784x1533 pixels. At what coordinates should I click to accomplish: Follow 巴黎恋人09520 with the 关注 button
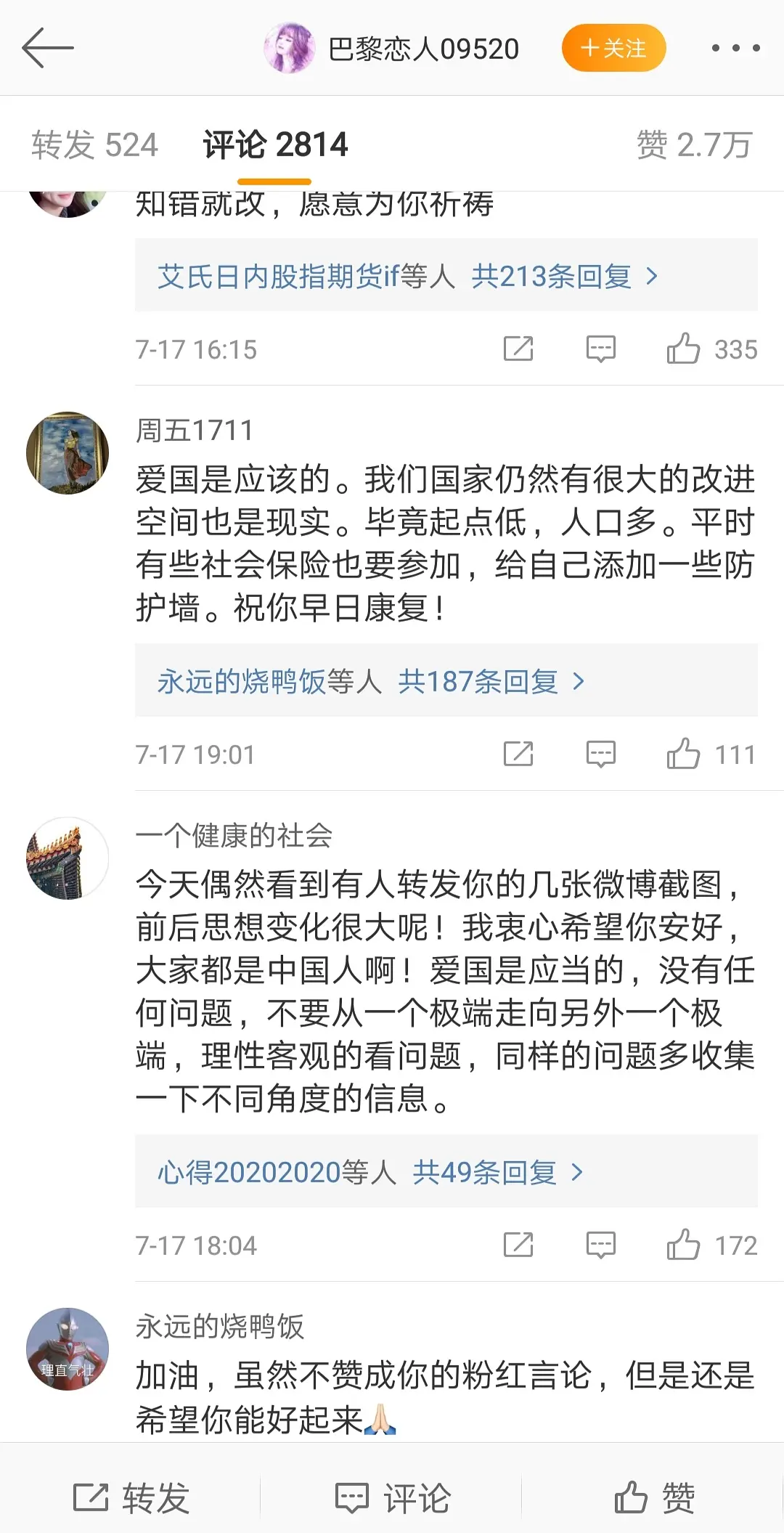[x=613, y=48]
